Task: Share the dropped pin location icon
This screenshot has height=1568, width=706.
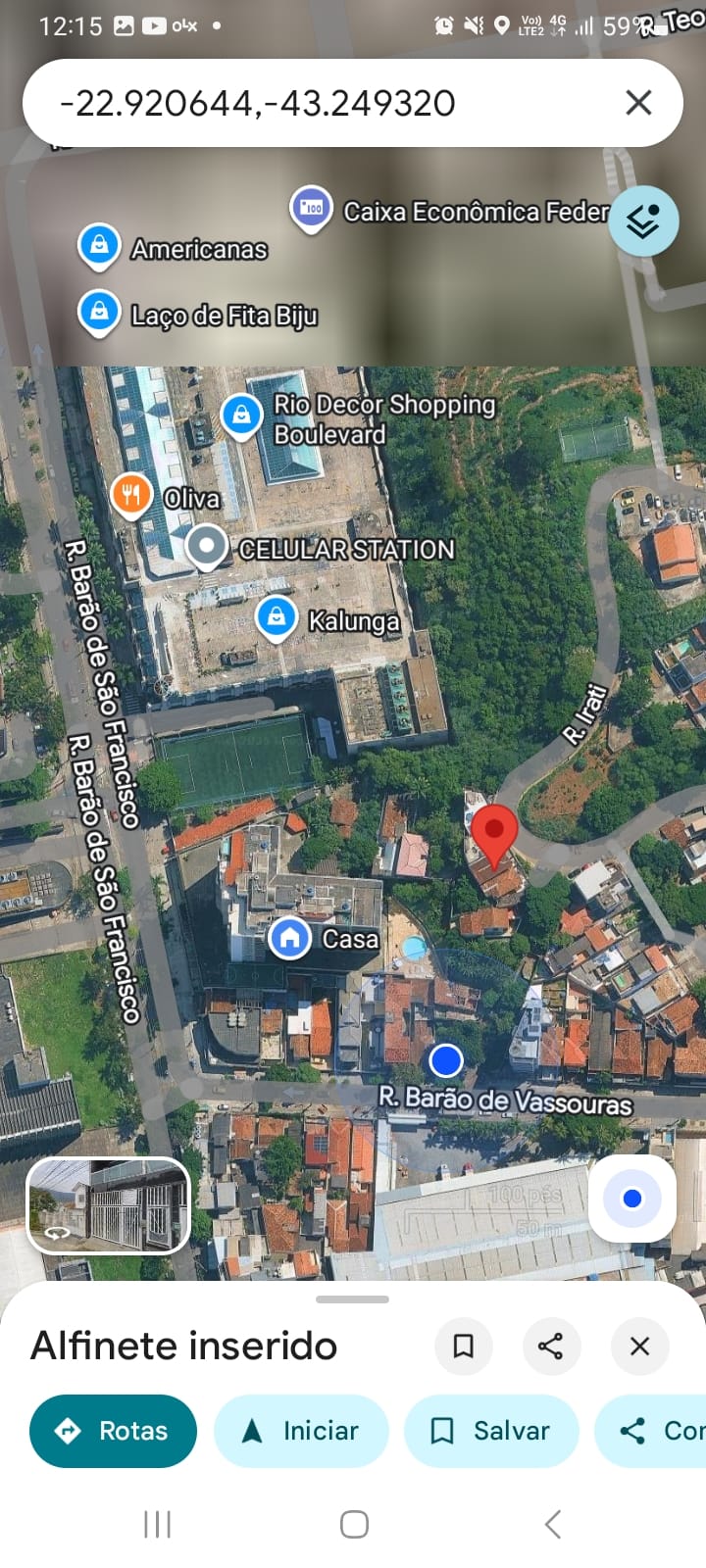Action: pyautogui.click(x=551, y=1346)
